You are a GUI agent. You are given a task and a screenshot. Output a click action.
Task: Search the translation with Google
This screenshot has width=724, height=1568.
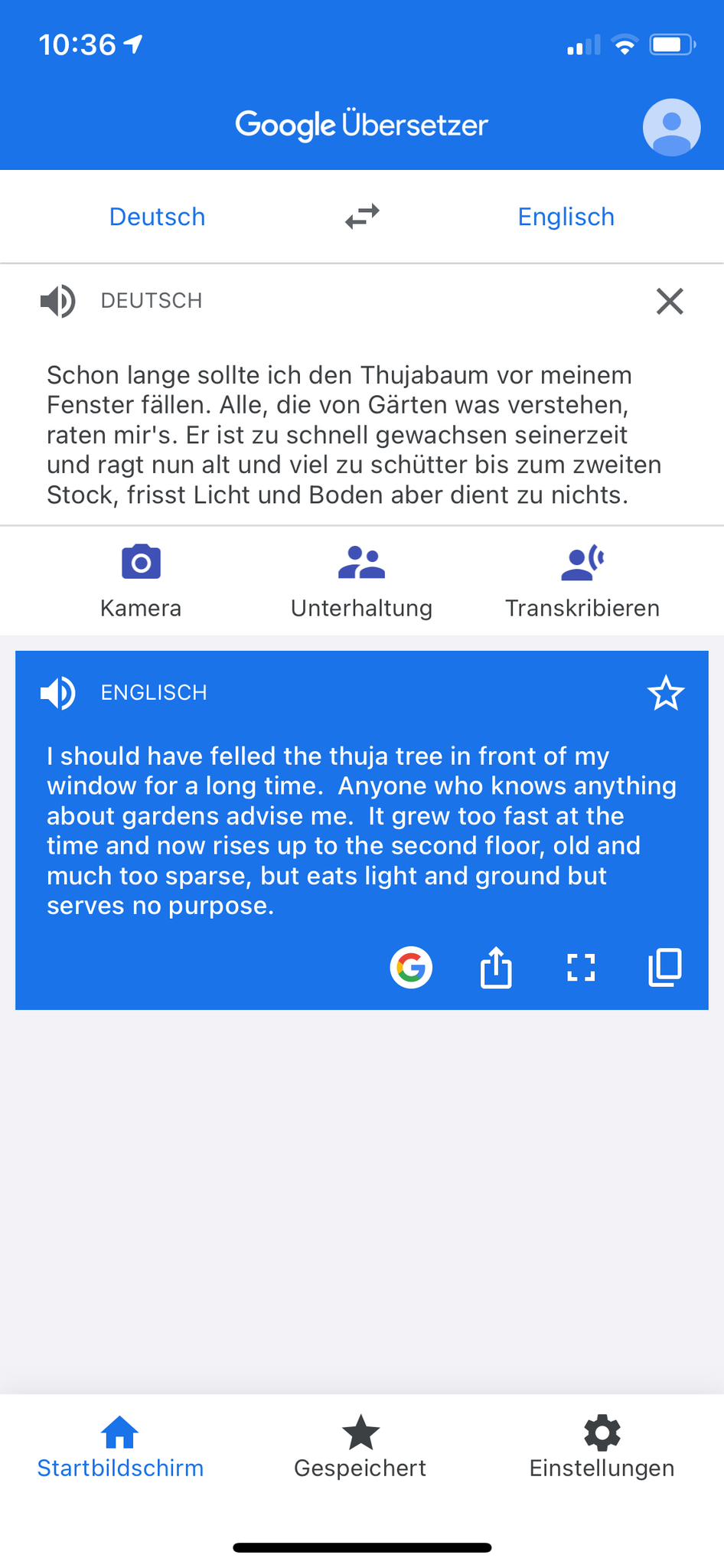pyautogui.click(x=411, y=968)
